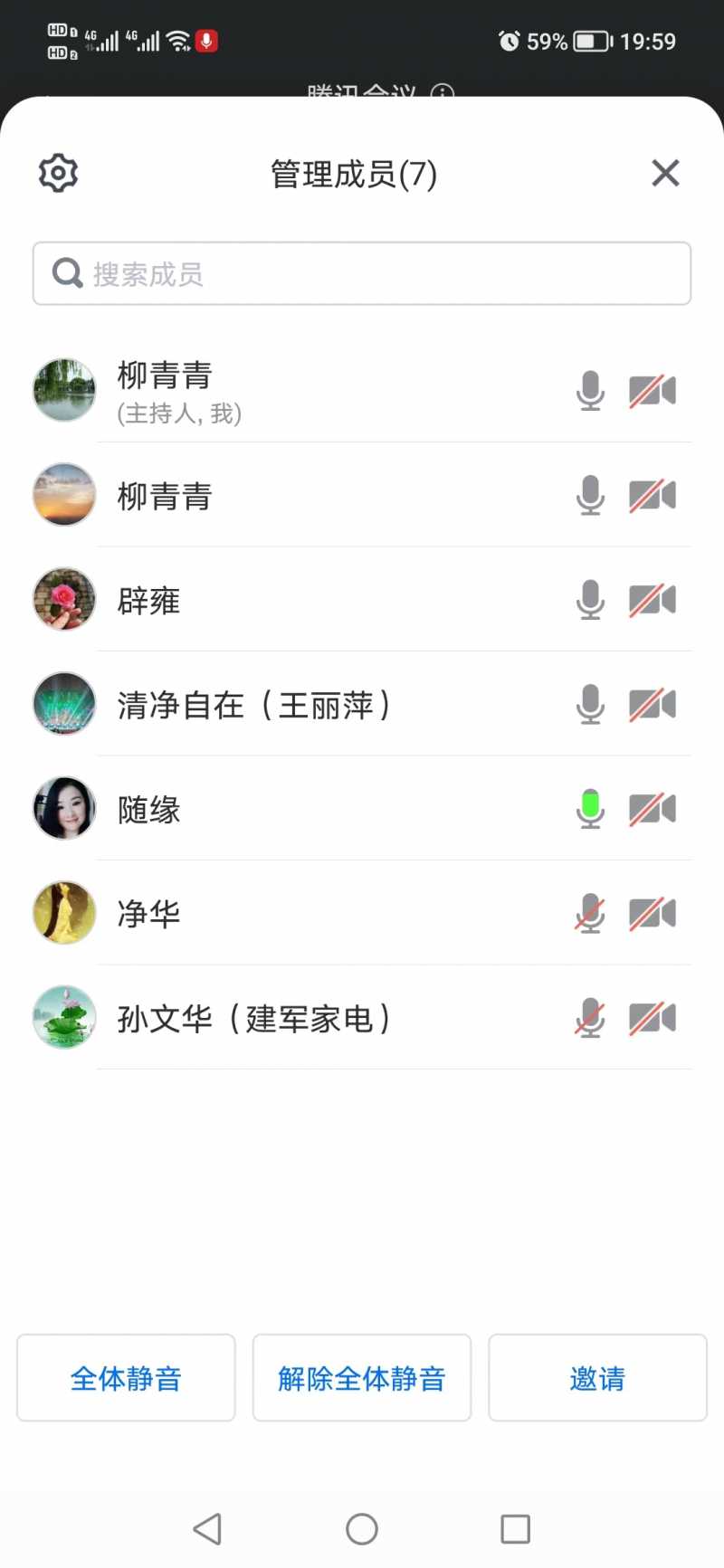Tap microphone icon for 清净自在（王丽萍）
724x1568 pixels.
pos(590,705)
